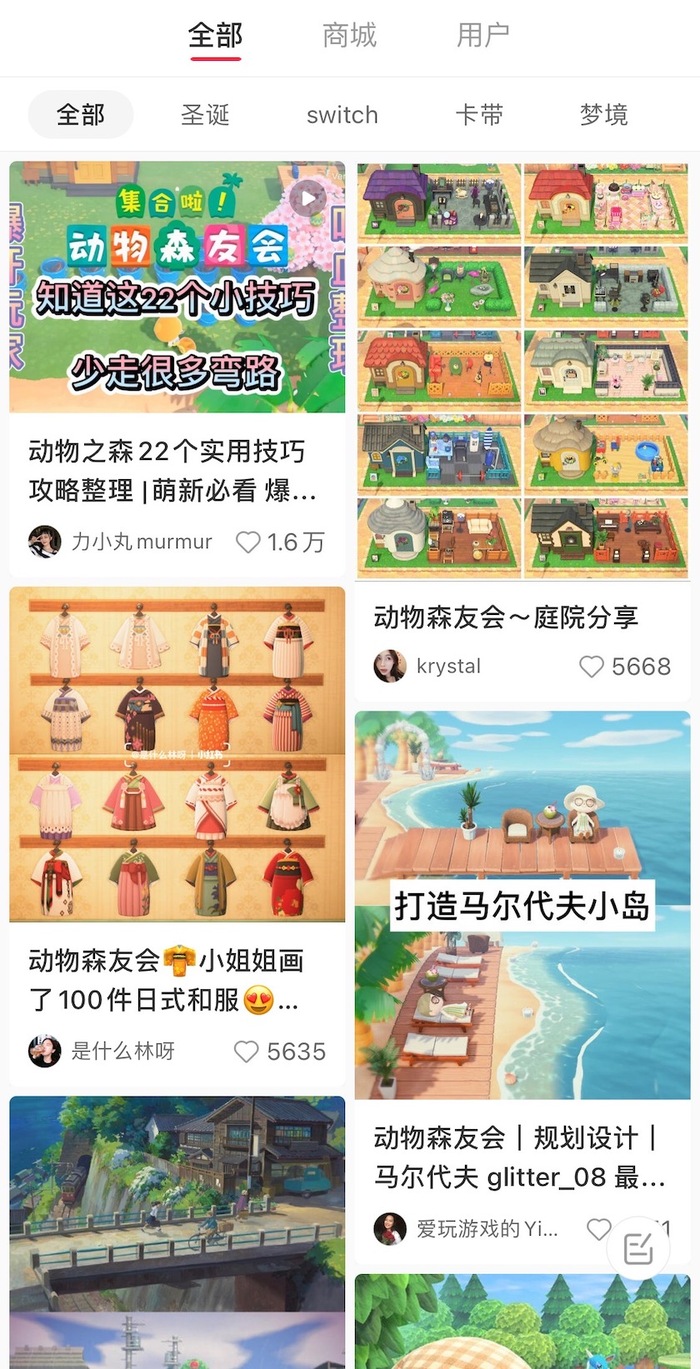
Task: Open the 100件日式和服 post
Action: point(177,754)
